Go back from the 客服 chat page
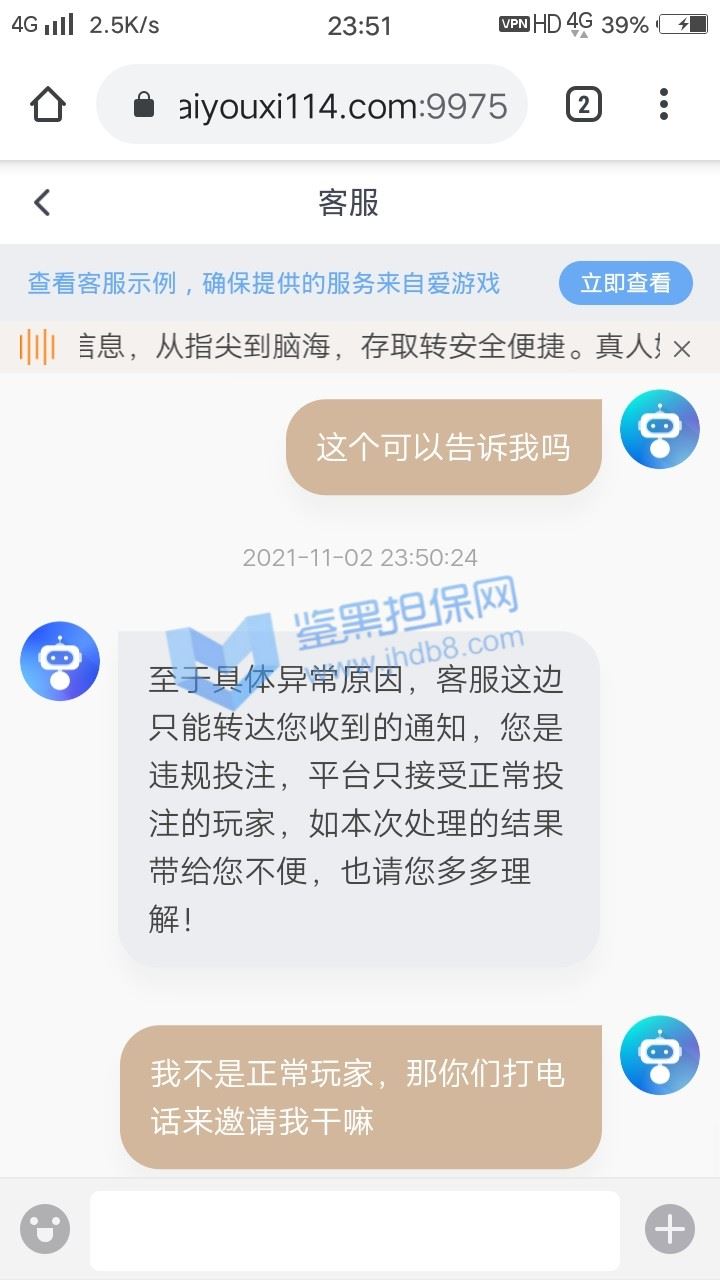The height and width of the screenshot is (1280, 720). pos(42,202)
